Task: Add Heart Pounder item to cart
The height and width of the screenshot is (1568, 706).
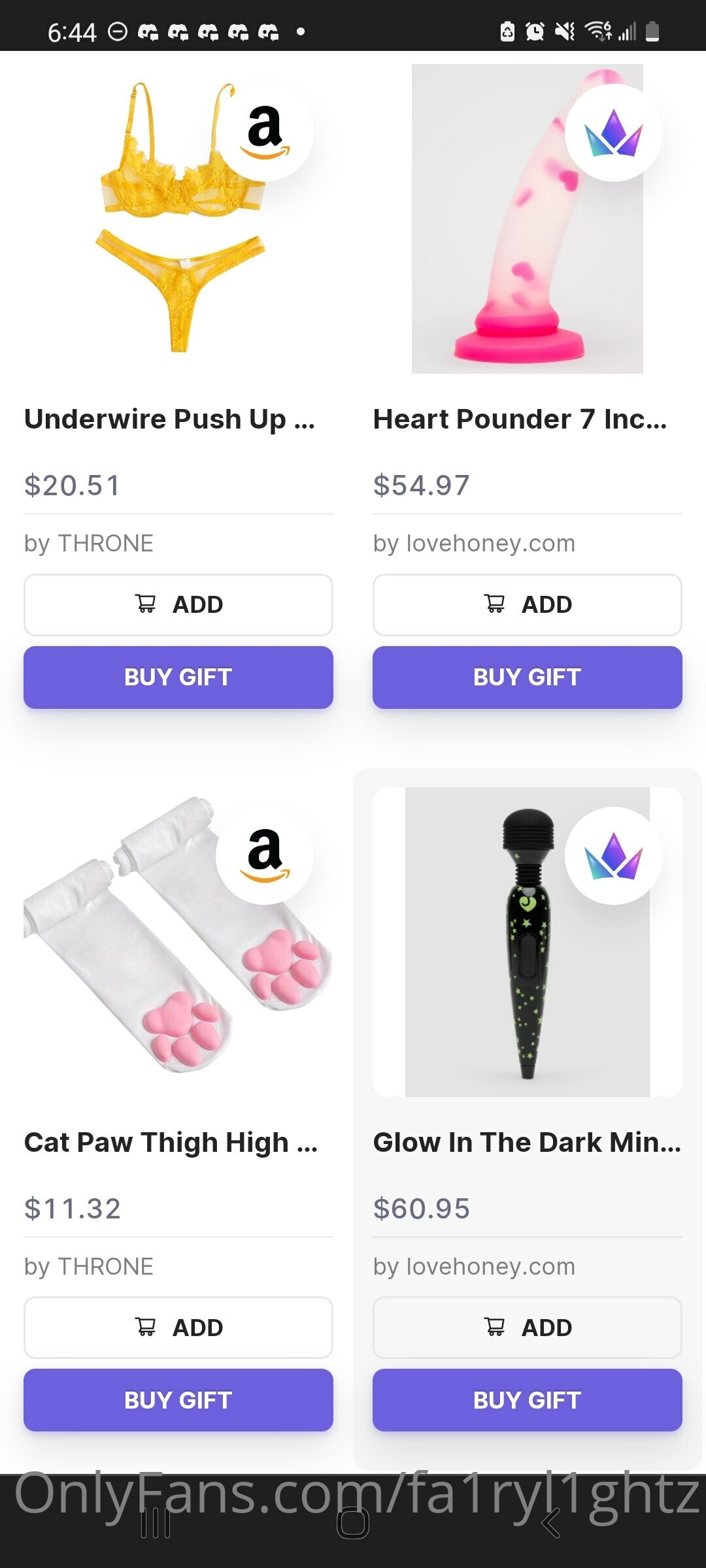Action: (527, 604)
